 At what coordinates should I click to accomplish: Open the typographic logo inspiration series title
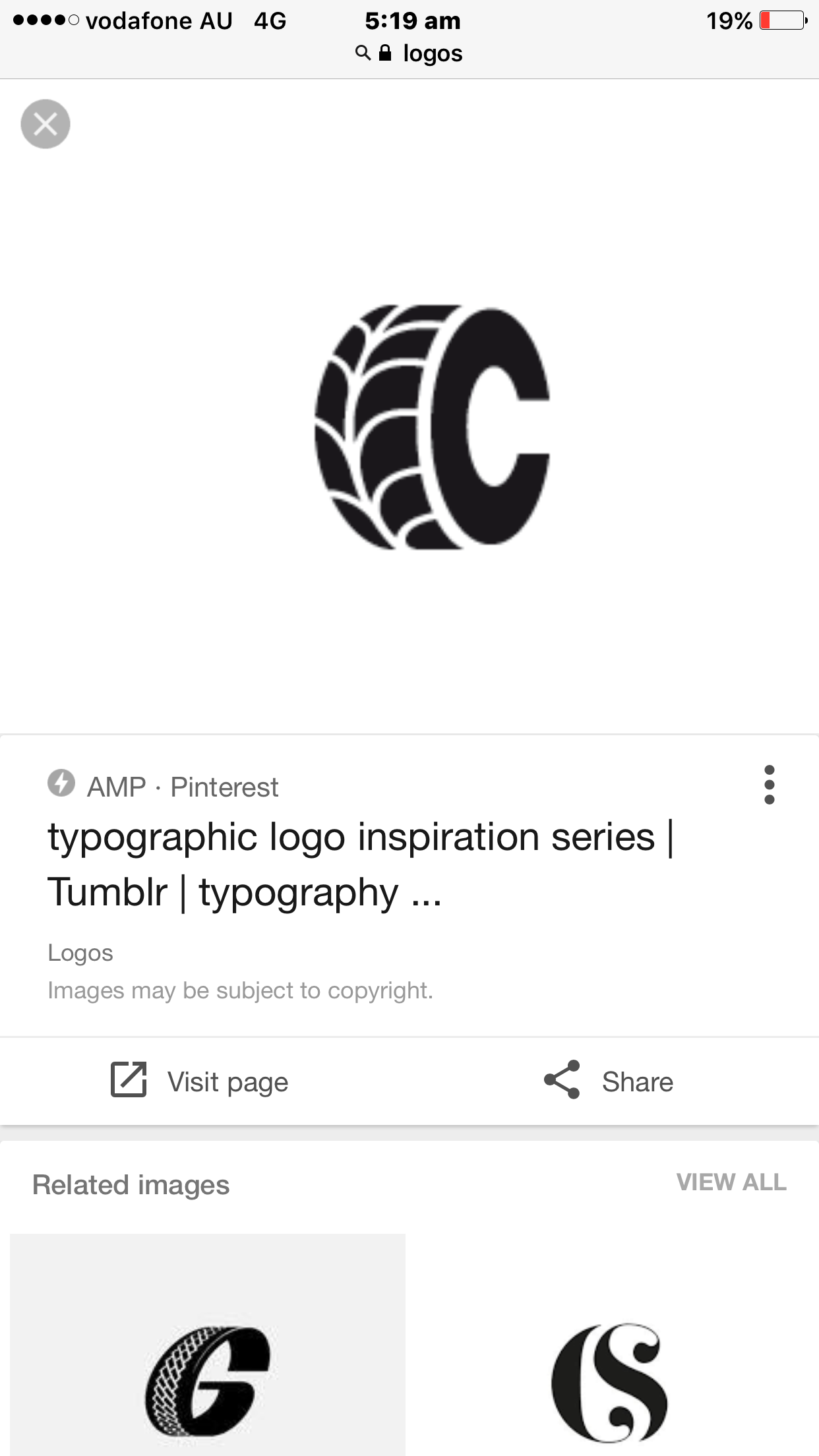coord(360,864)
